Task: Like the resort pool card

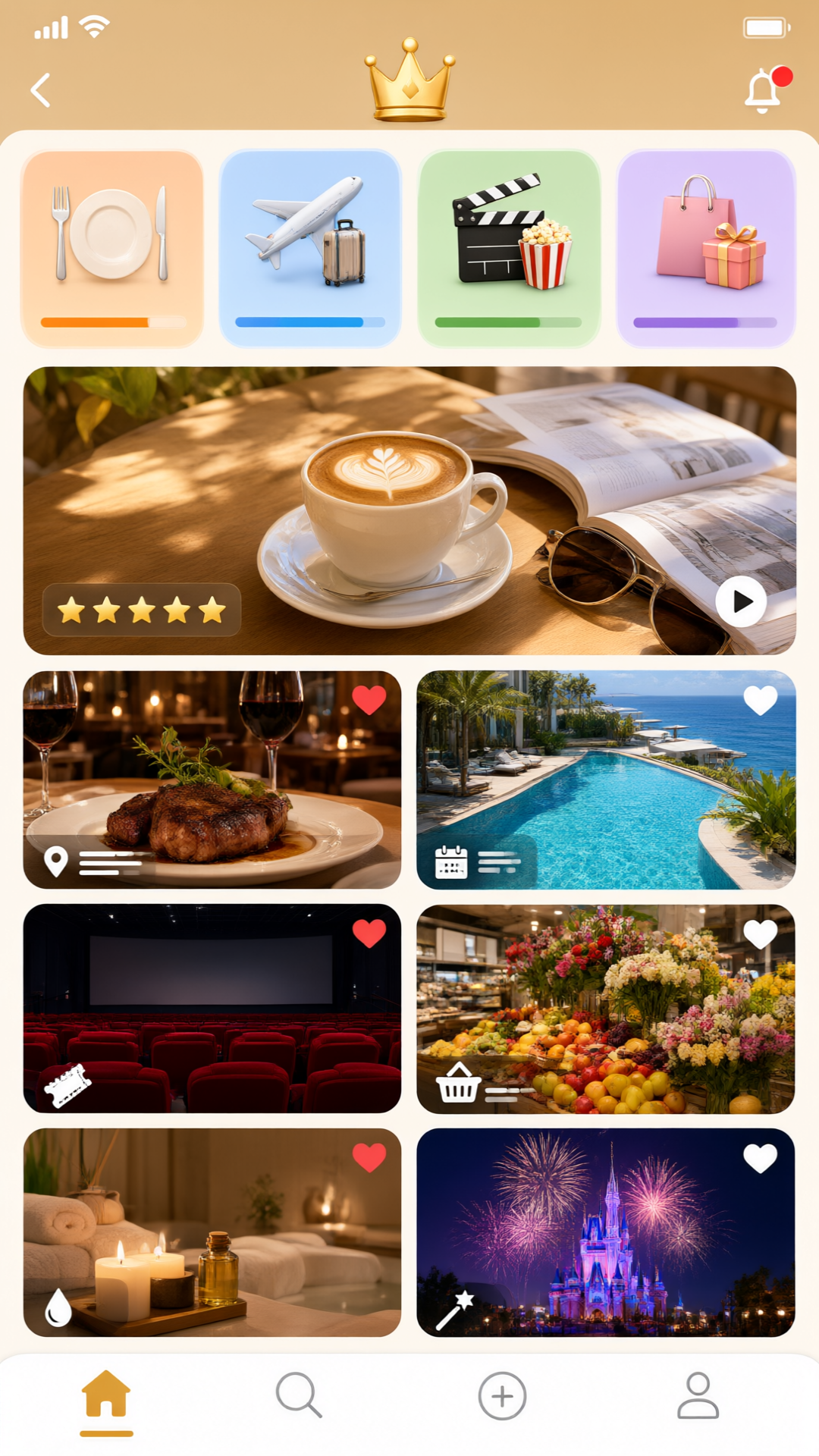Action: click(x=761, y=700)
